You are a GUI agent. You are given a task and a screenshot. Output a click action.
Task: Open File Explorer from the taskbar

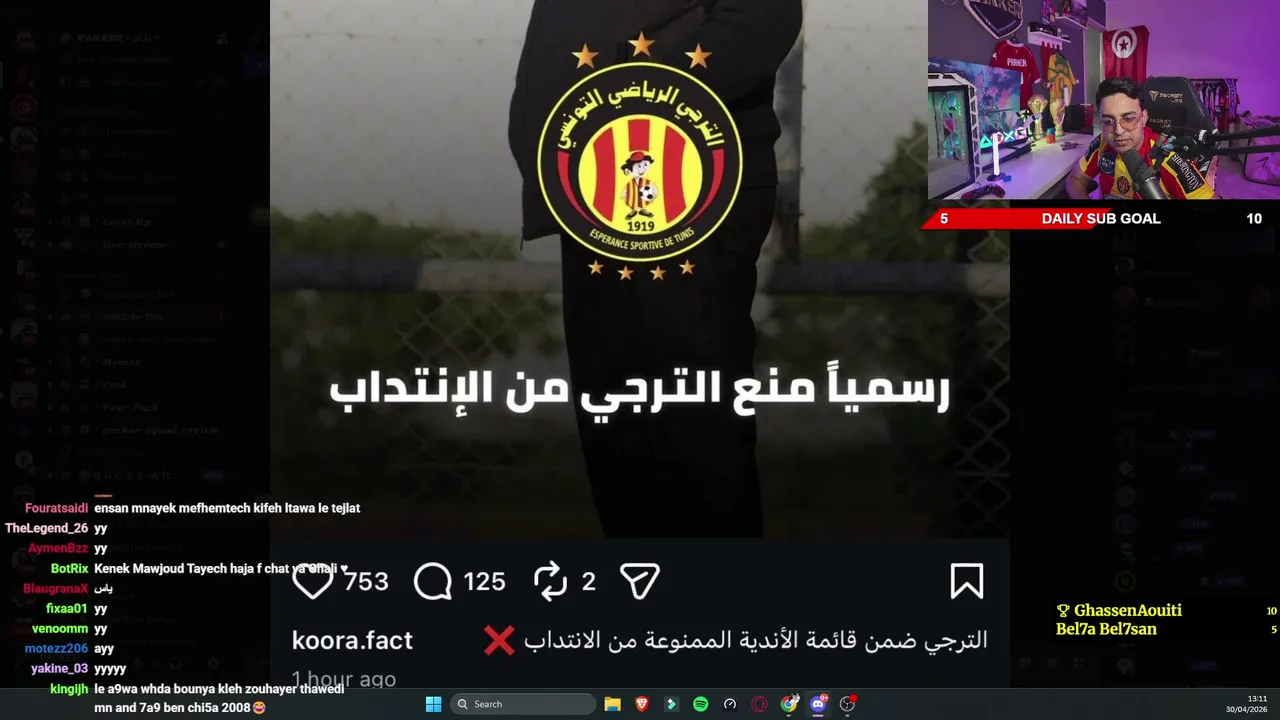point(612,704)
